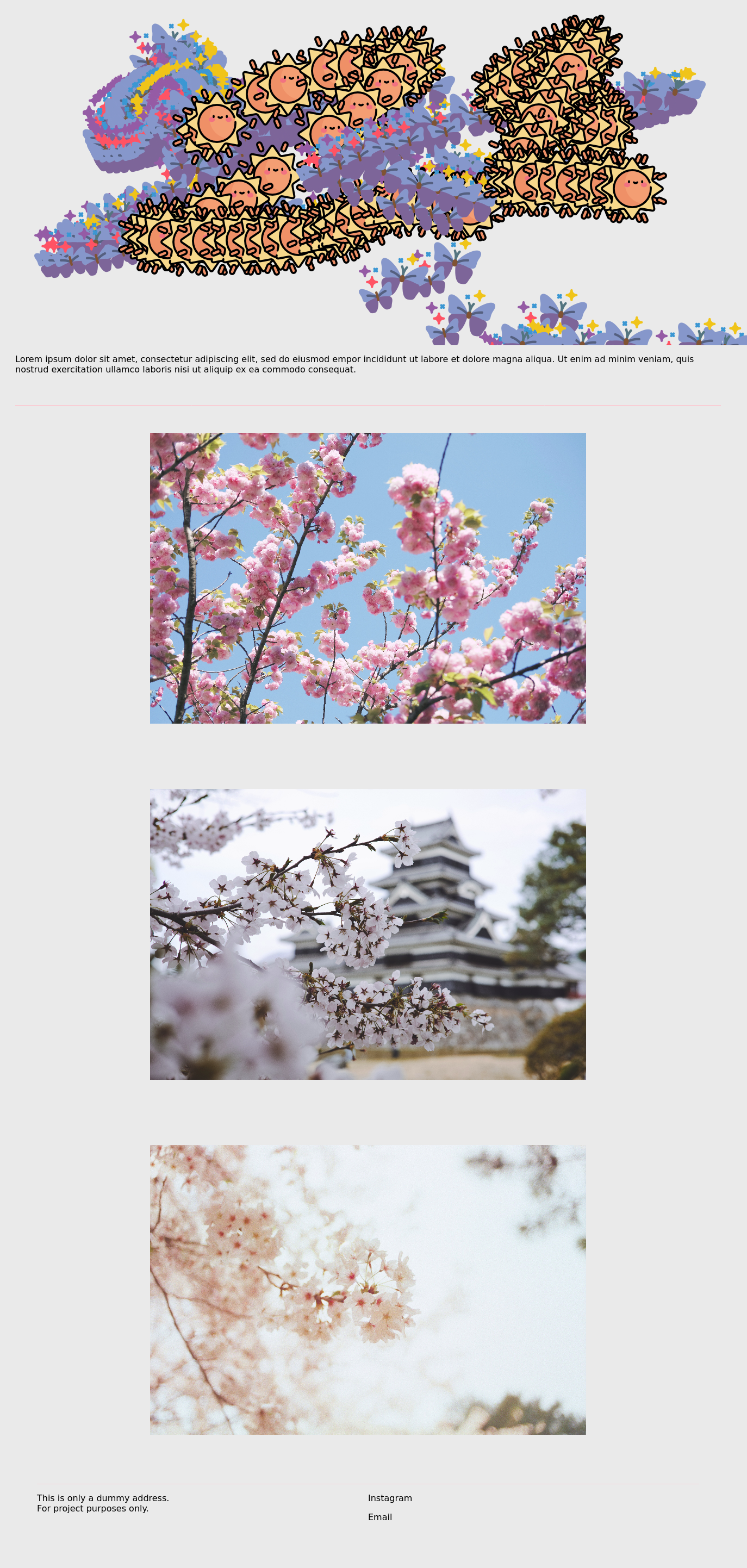The image size is (747, 1568).
Task: Open the Instagram link in footer
Action: tap(390, 1498)
